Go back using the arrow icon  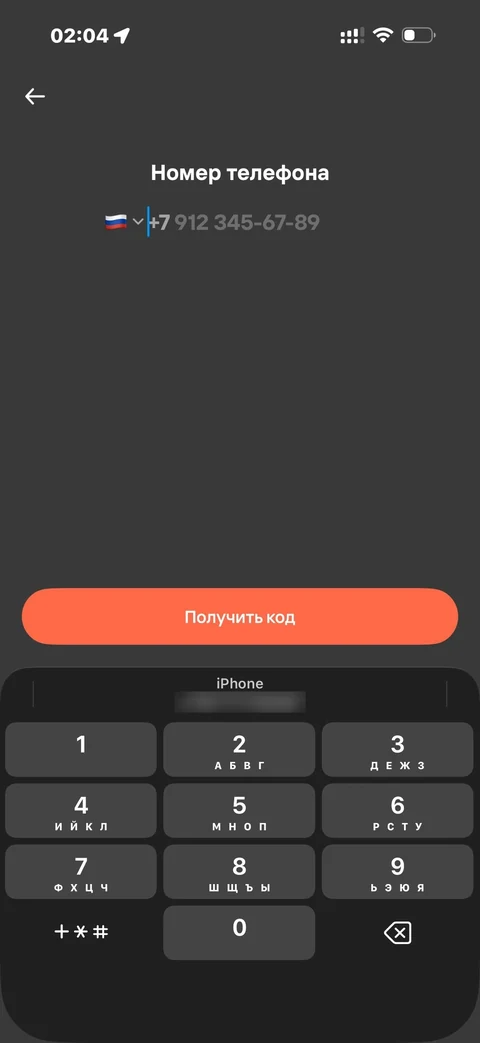point(35,96)
